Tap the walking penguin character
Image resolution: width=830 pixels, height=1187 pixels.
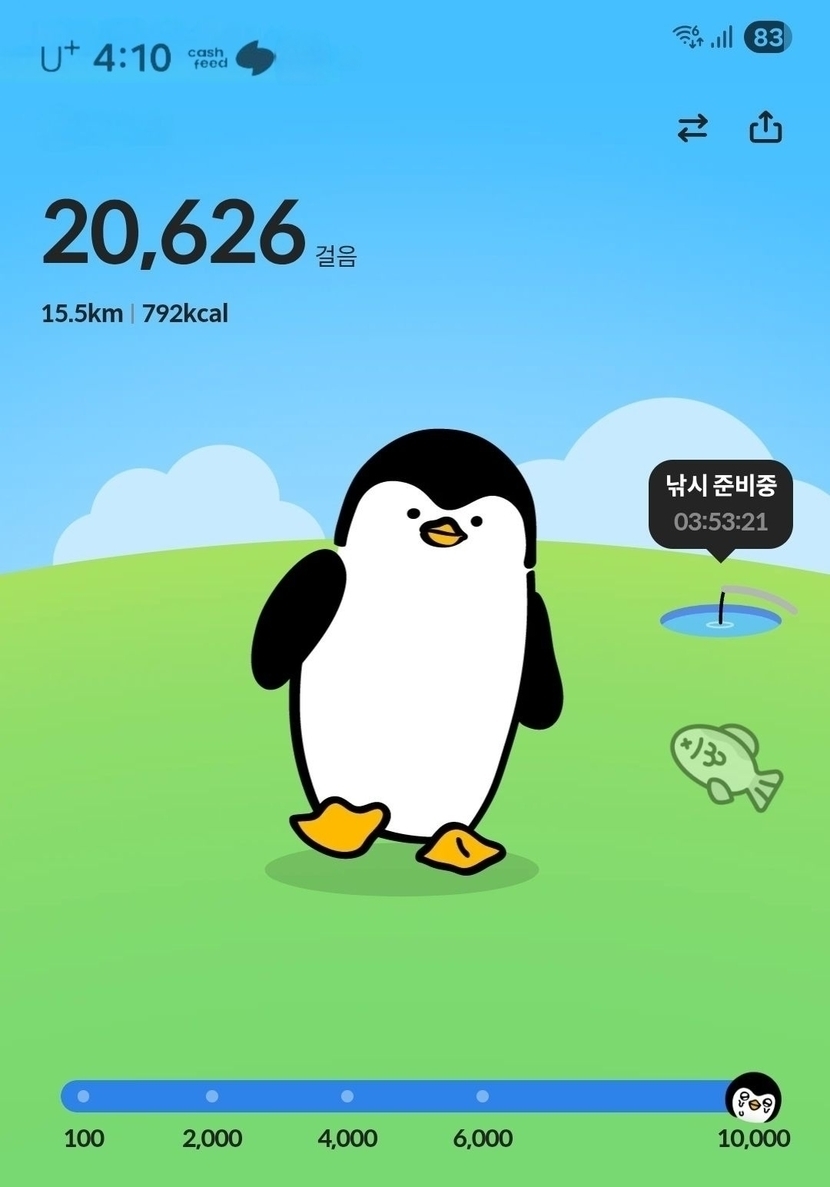click(410, 650)
